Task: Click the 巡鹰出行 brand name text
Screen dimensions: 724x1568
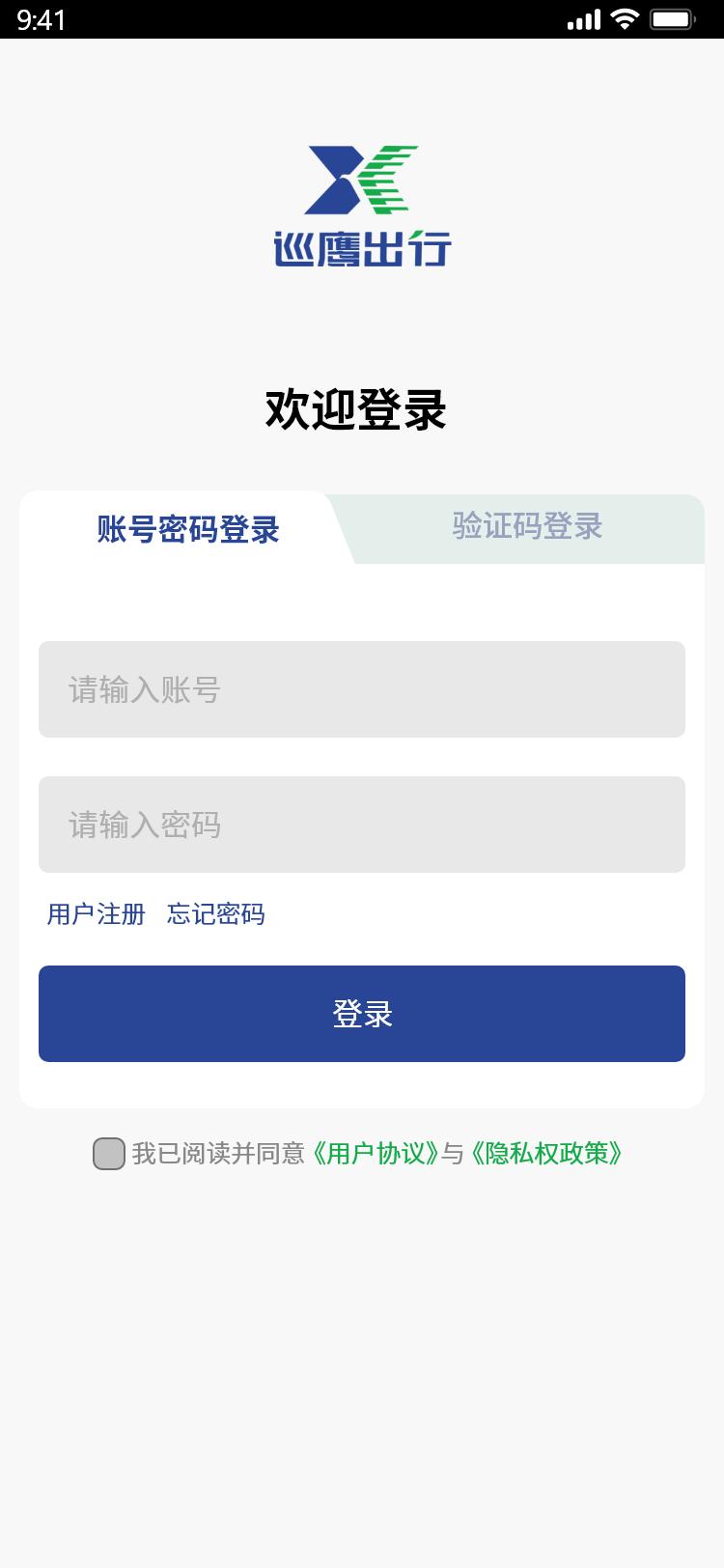Action: [x=362, y=247]
